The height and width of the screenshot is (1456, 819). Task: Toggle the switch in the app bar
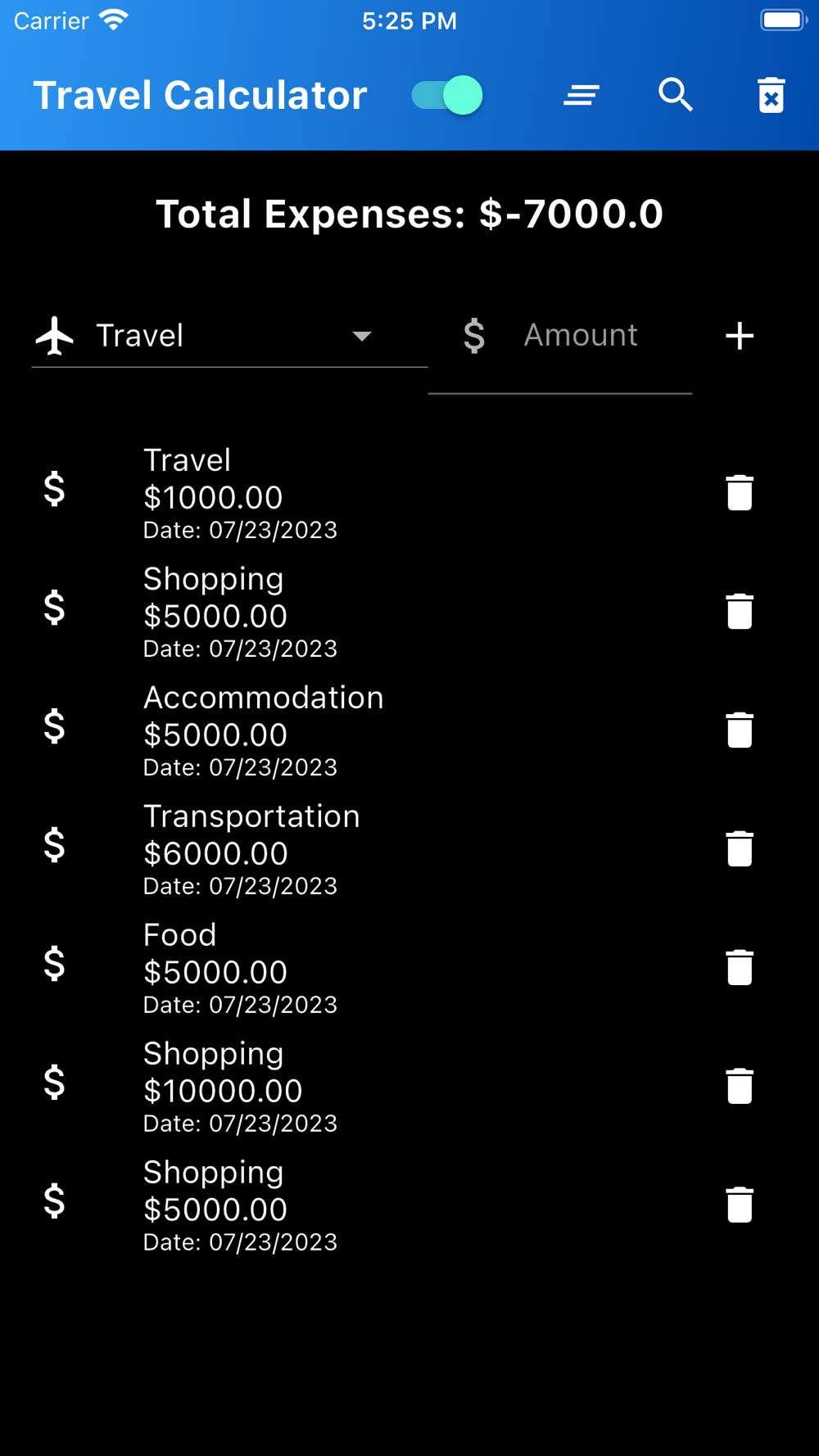447,95
